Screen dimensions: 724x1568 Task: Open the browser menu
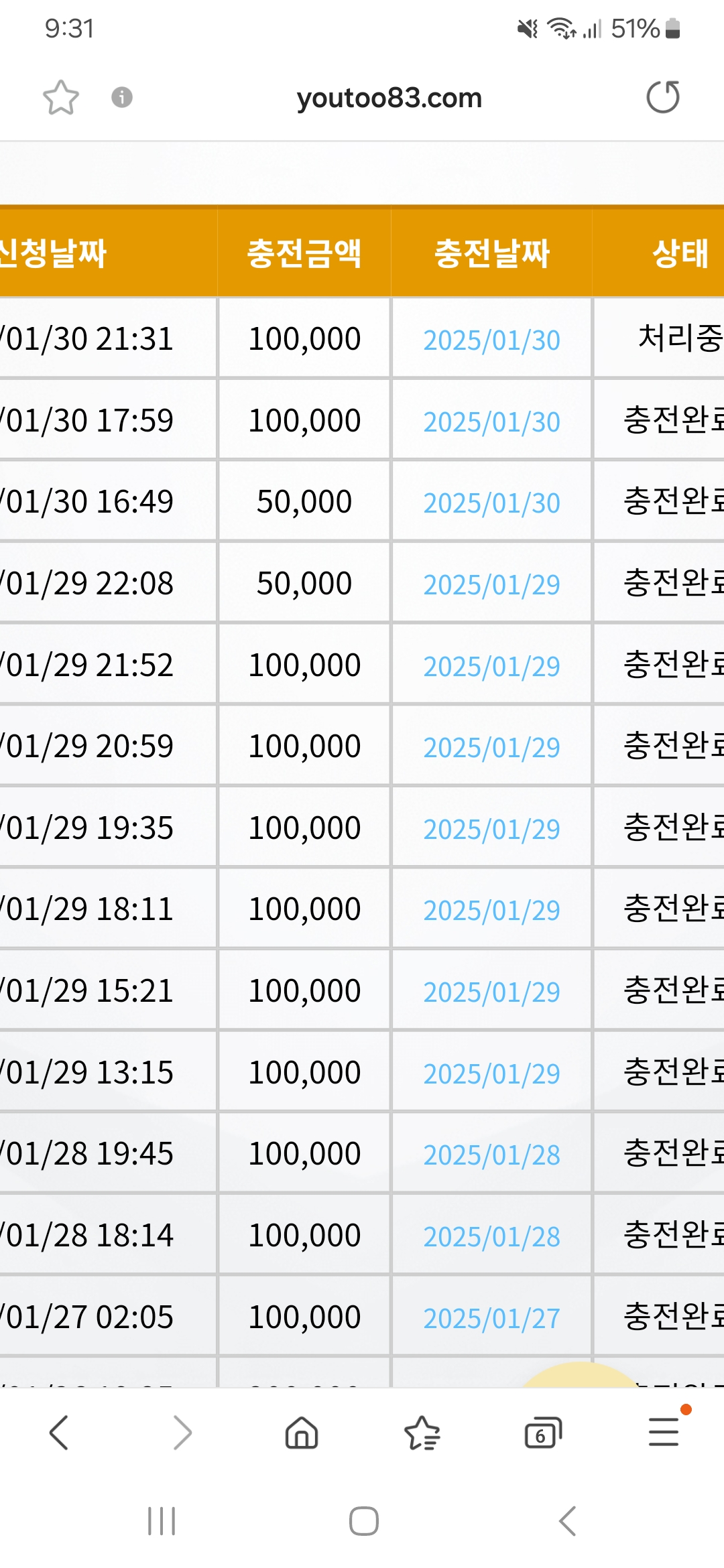coord(664,1432)
